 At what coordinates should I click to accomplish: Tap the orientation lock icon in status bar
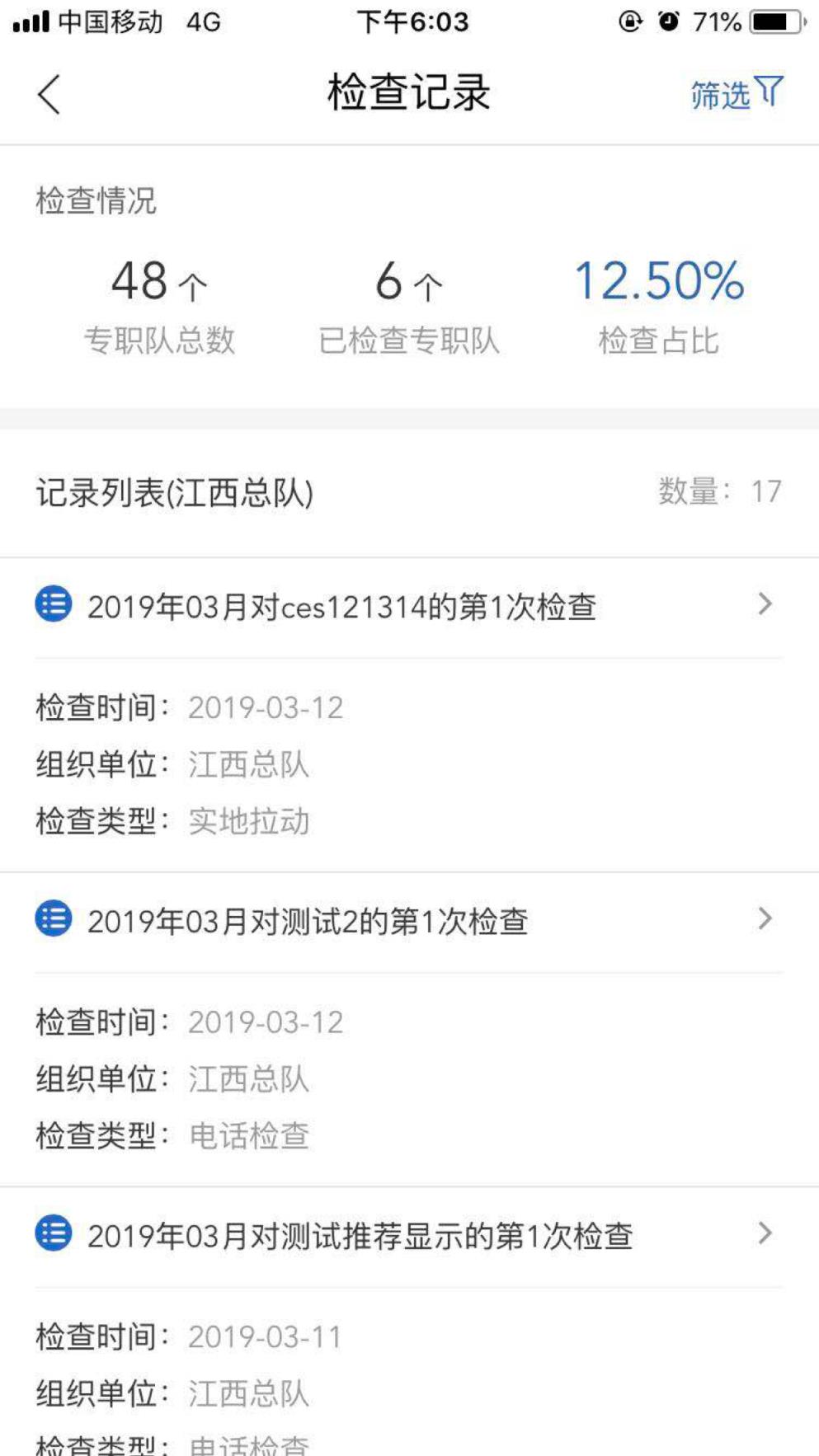pos(628,22)
